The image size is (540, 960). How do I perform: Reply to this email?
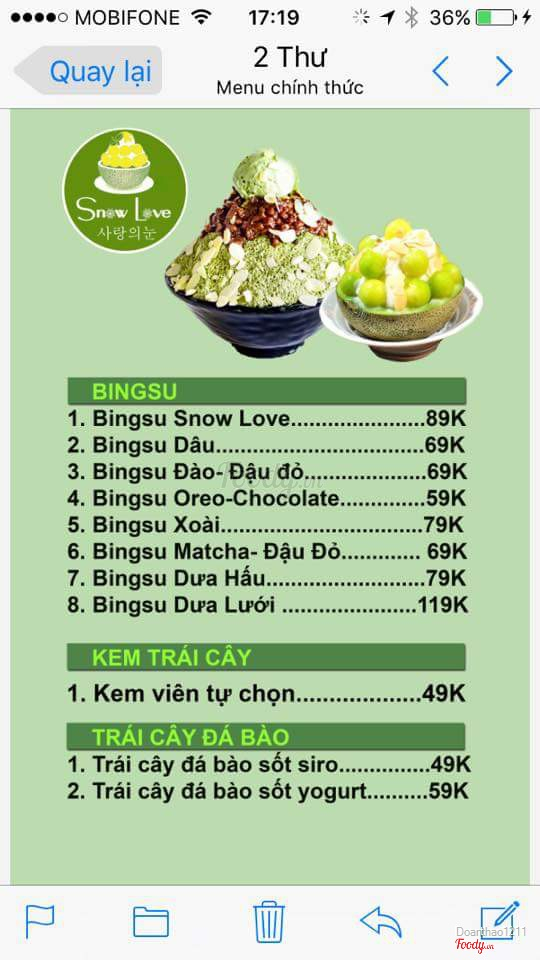pyautogui.click(x=381, y=921)
